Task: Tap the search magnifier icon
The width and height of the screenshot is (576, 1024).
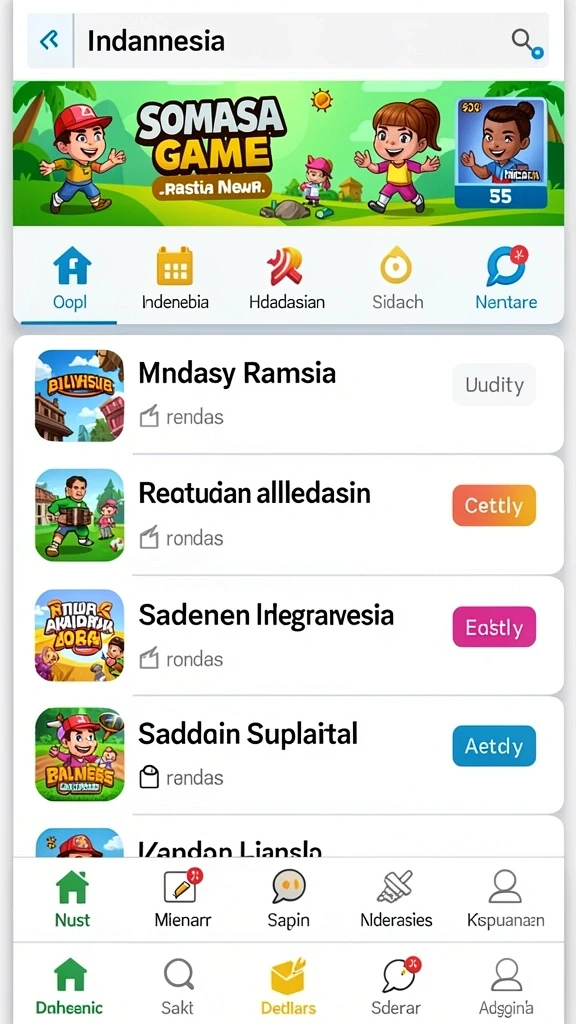Action: (526, 43)
